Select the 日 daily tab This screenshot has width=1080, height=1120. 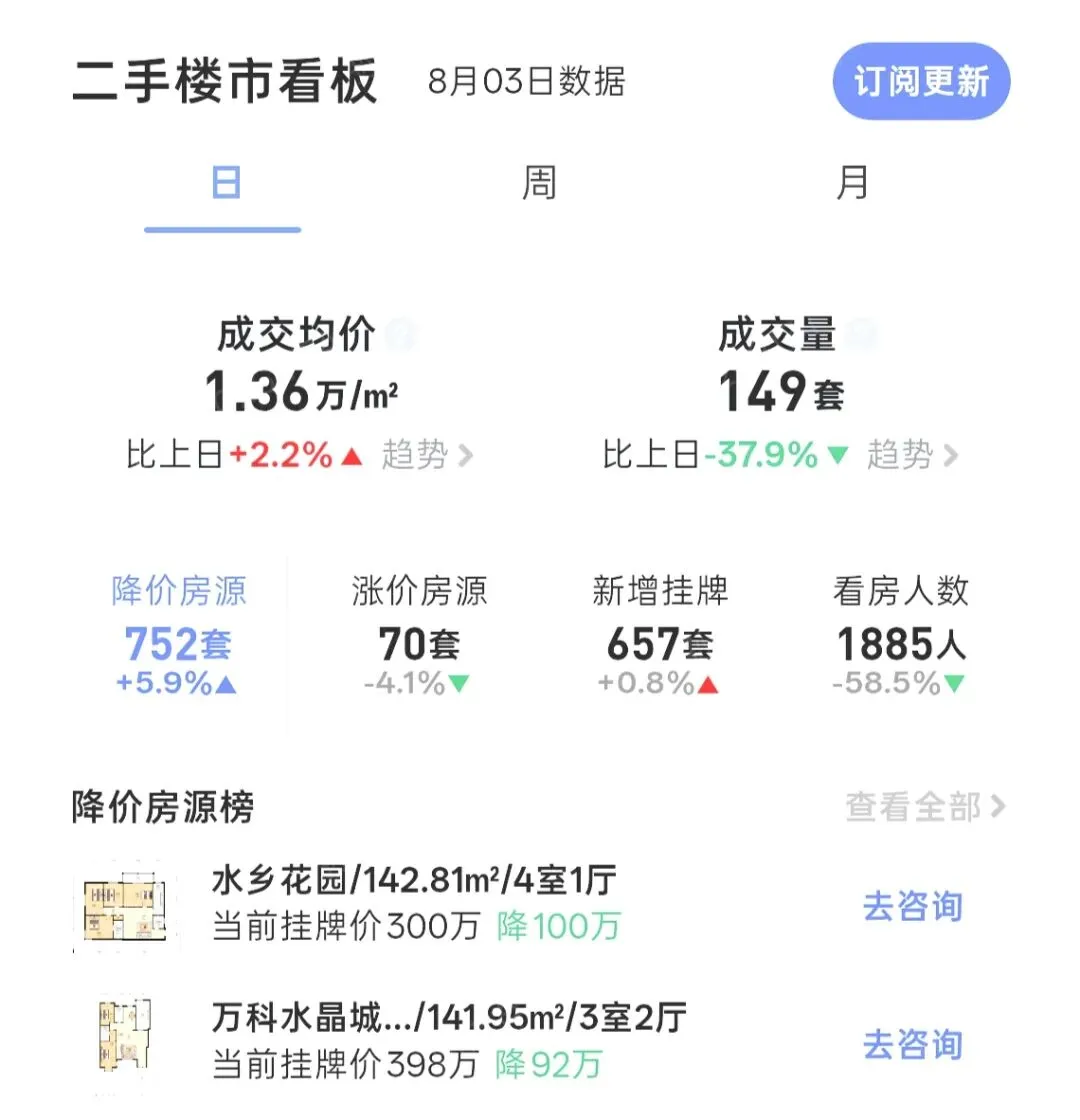[226, 183]
